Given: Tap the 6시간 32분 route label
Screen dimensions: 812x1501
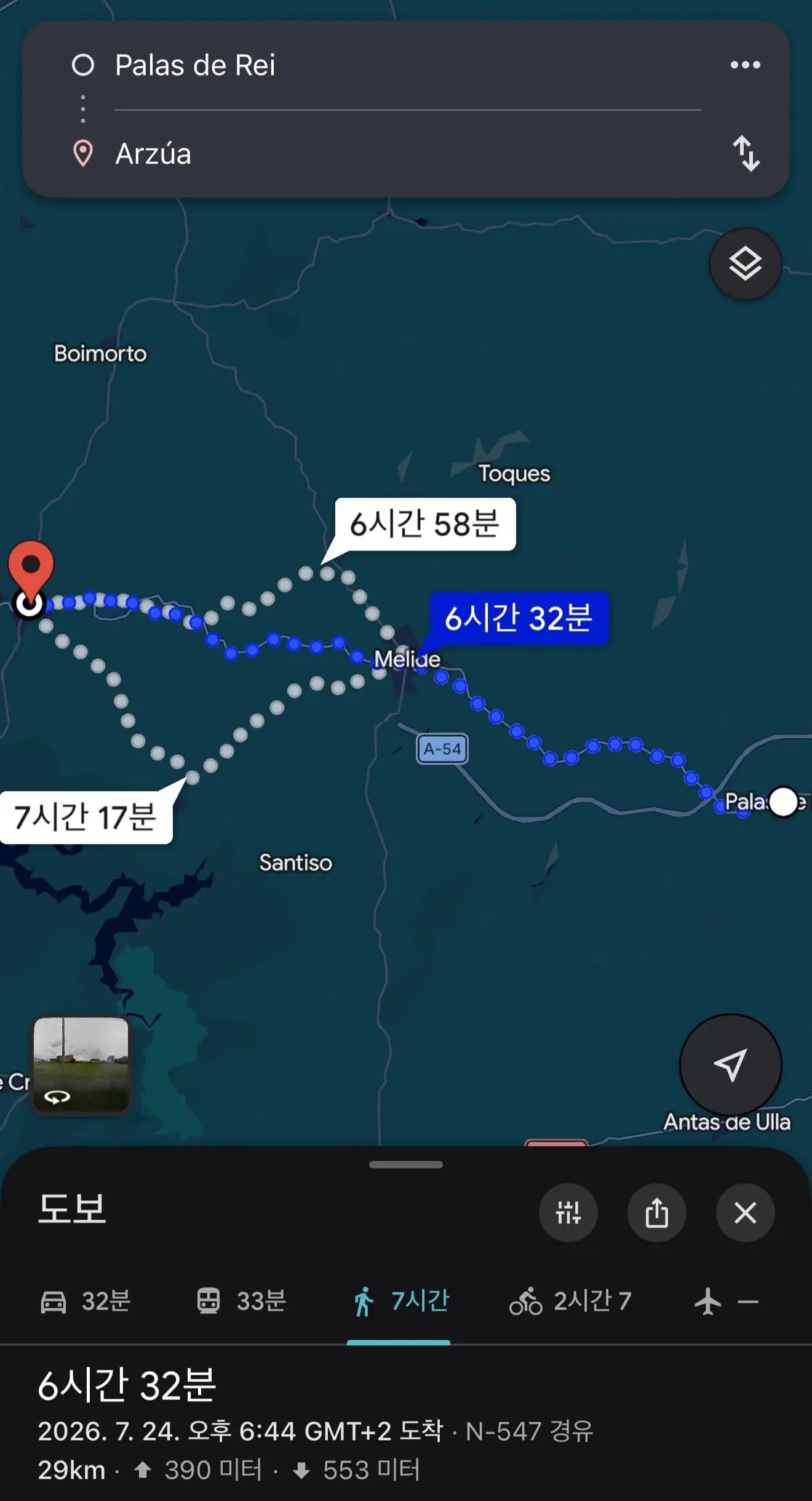Looking at the screenshot, I should pyautogui.click(x=519, y=618).
